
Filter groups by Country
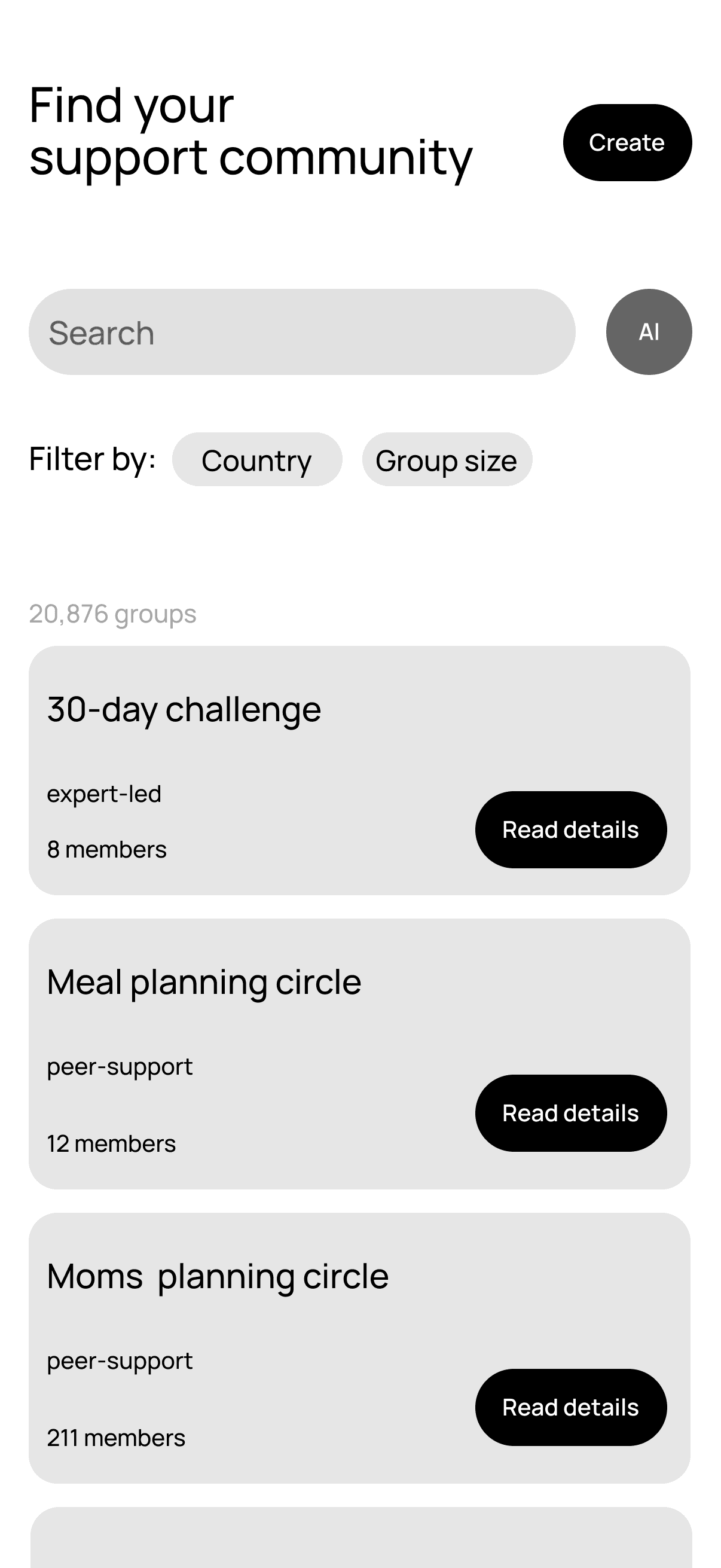point(256,459)
